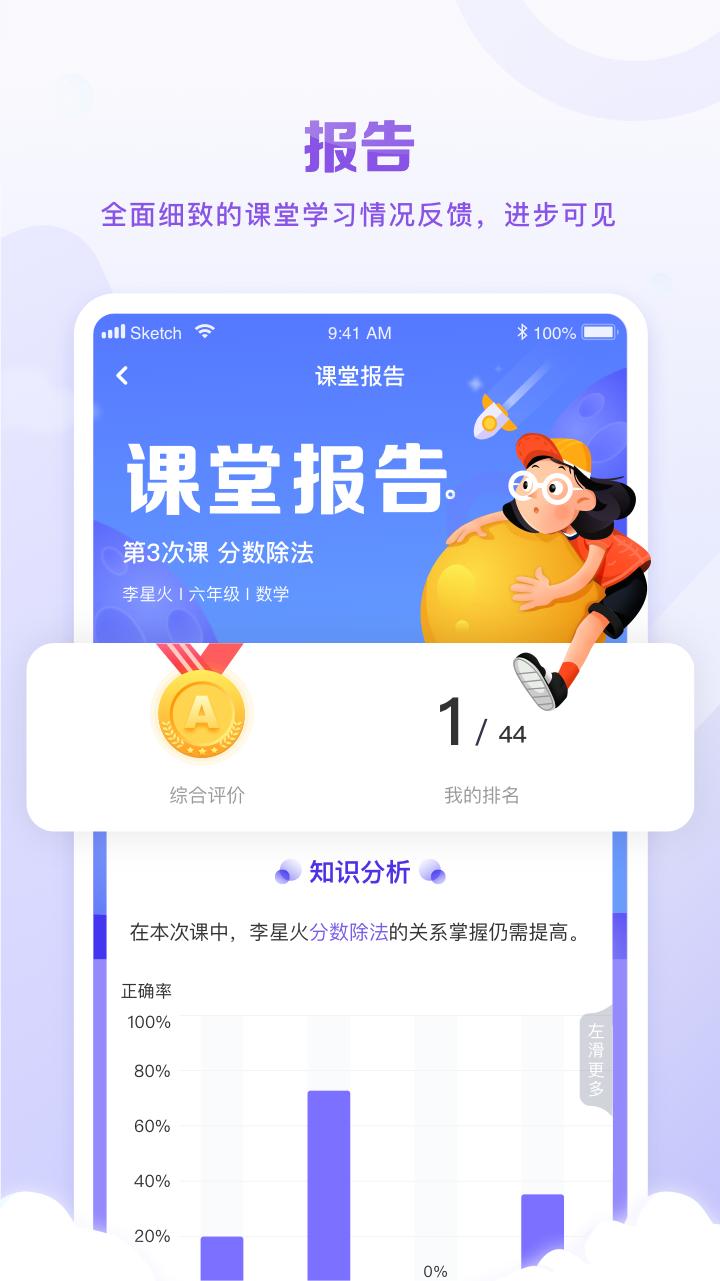
Task: Tap the cellular signal strength icon
Action: (x=113, y=332)
